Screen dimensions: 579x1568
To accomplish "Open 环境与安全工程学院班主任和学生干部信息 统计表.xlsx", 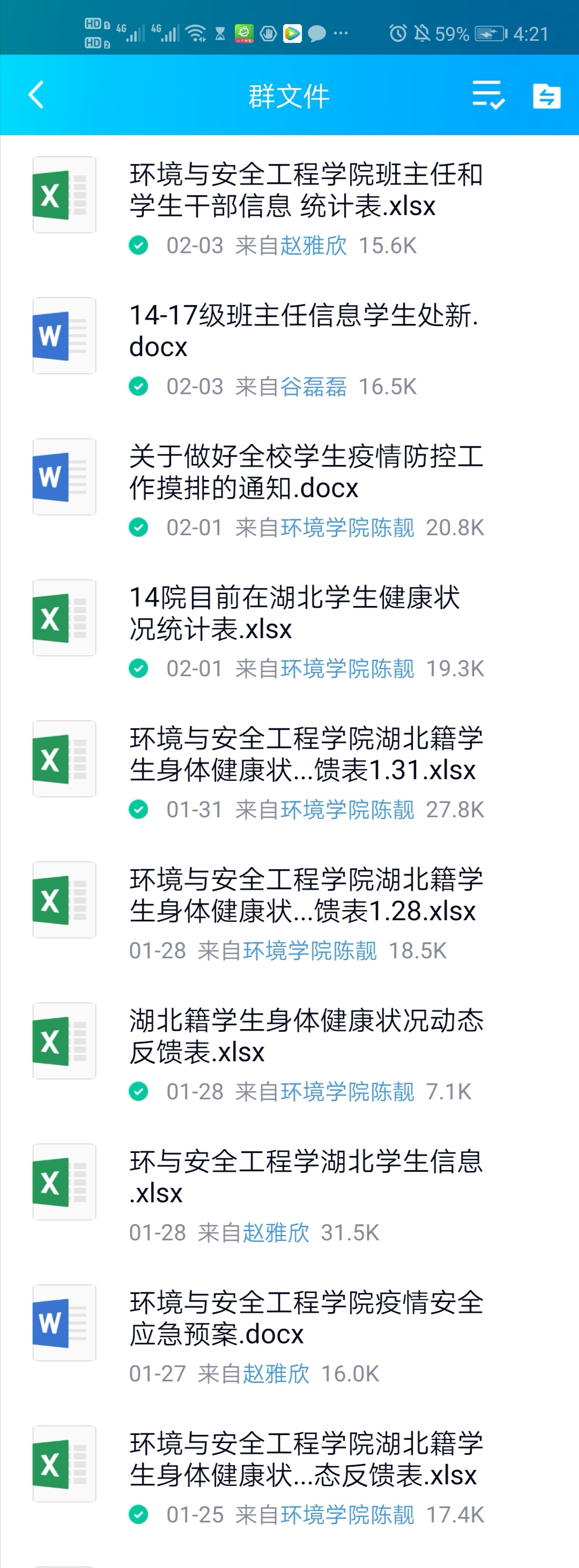I will 306,191.
